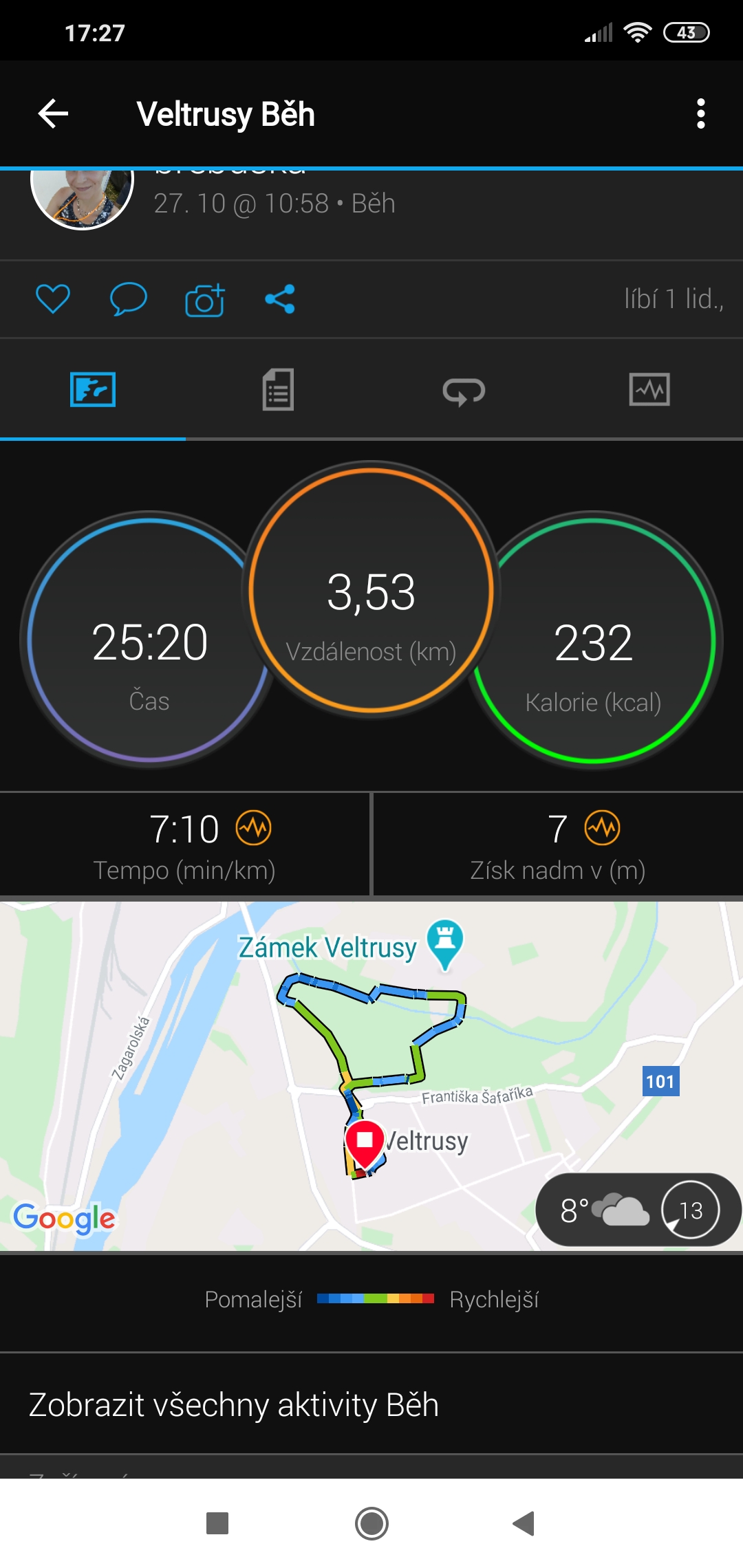Share this activity
Screen dimensions: 743x1568
[280, 299]
